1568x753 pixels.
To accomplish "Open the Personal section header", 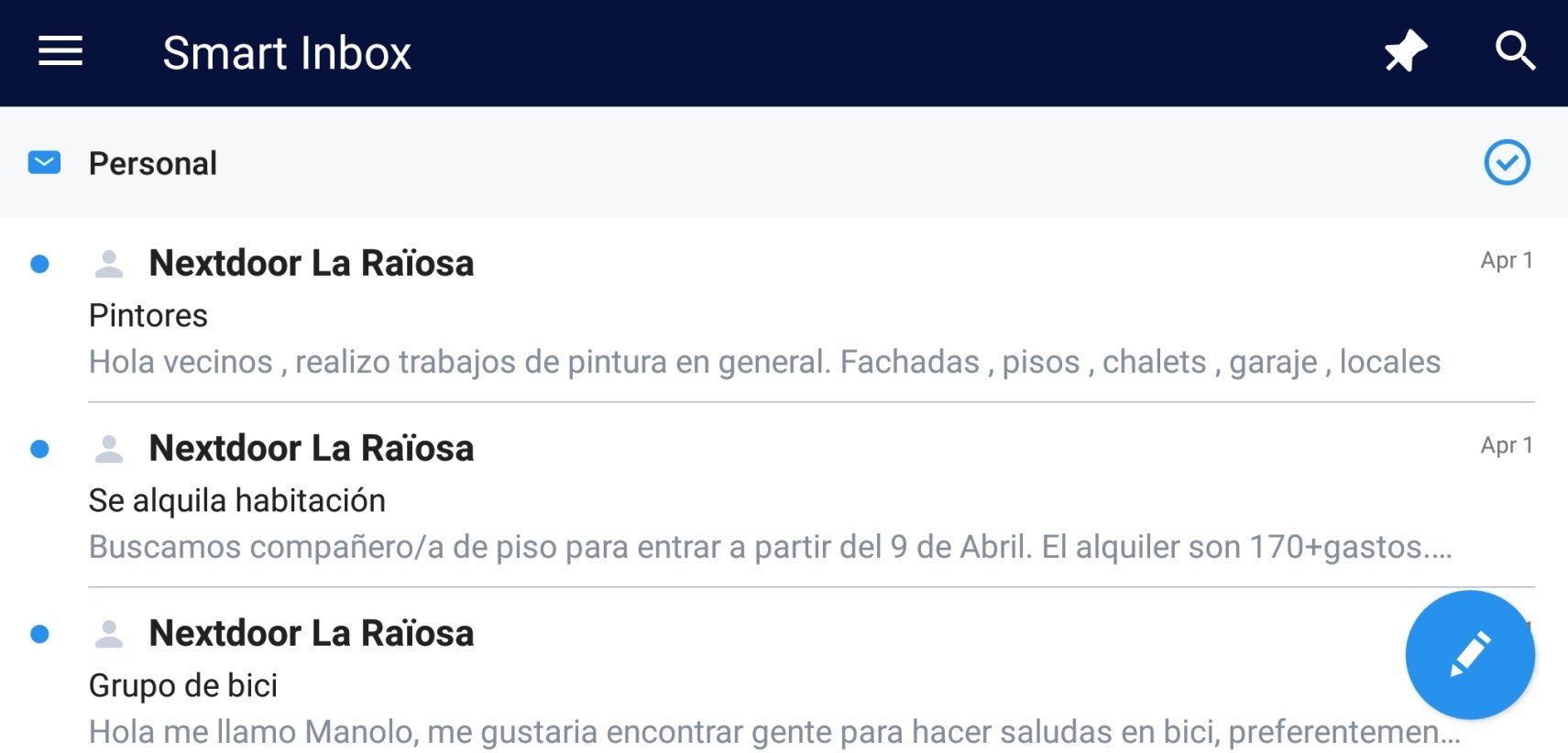I will coord(153,163).
